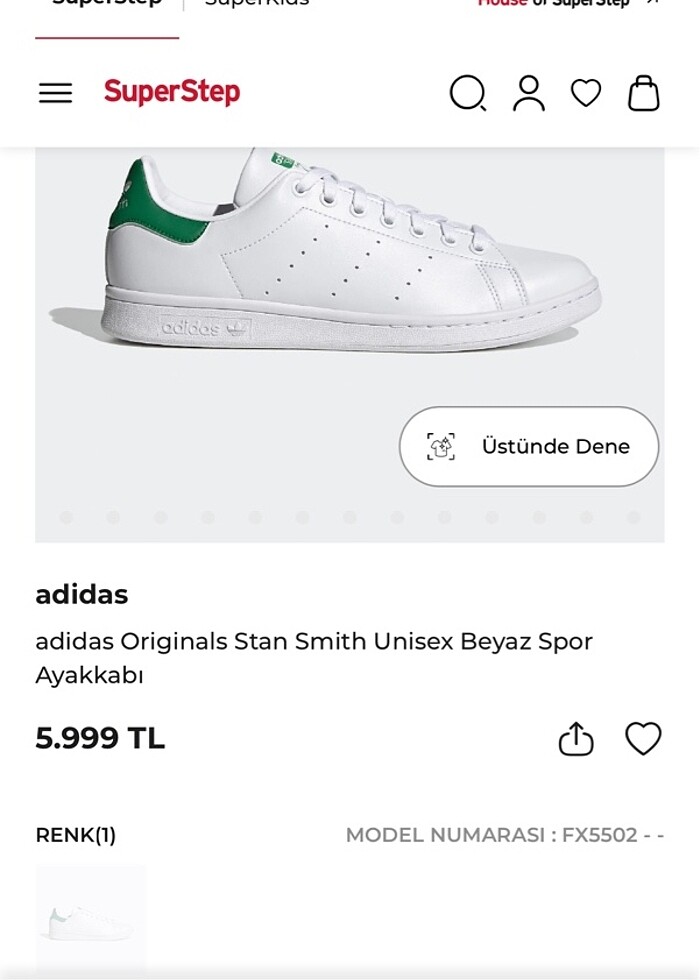Open the search icon

pyautogui.click(x=467, y=93)
